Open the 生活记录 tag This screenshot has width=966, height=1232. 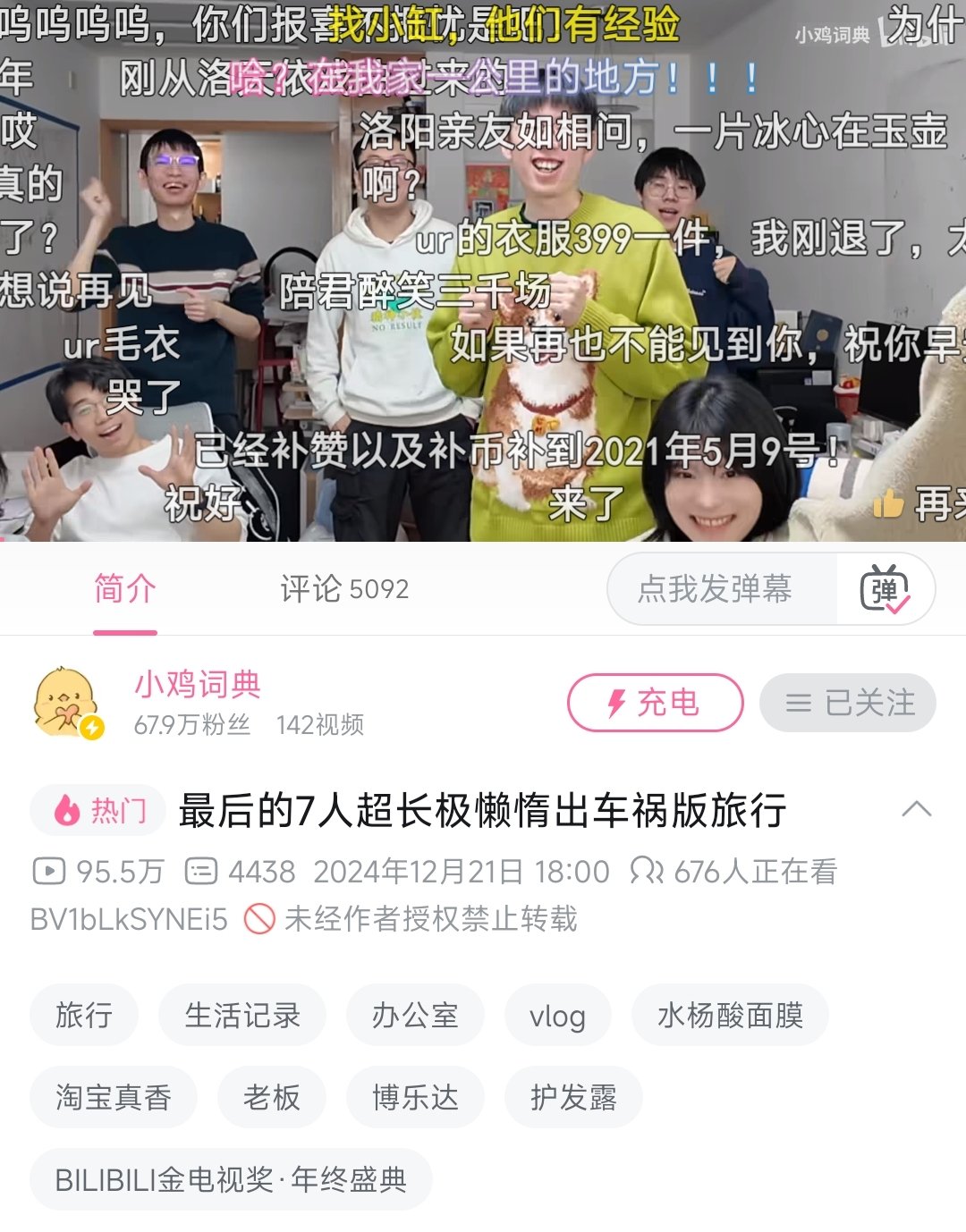click(x=241, y=1016)
